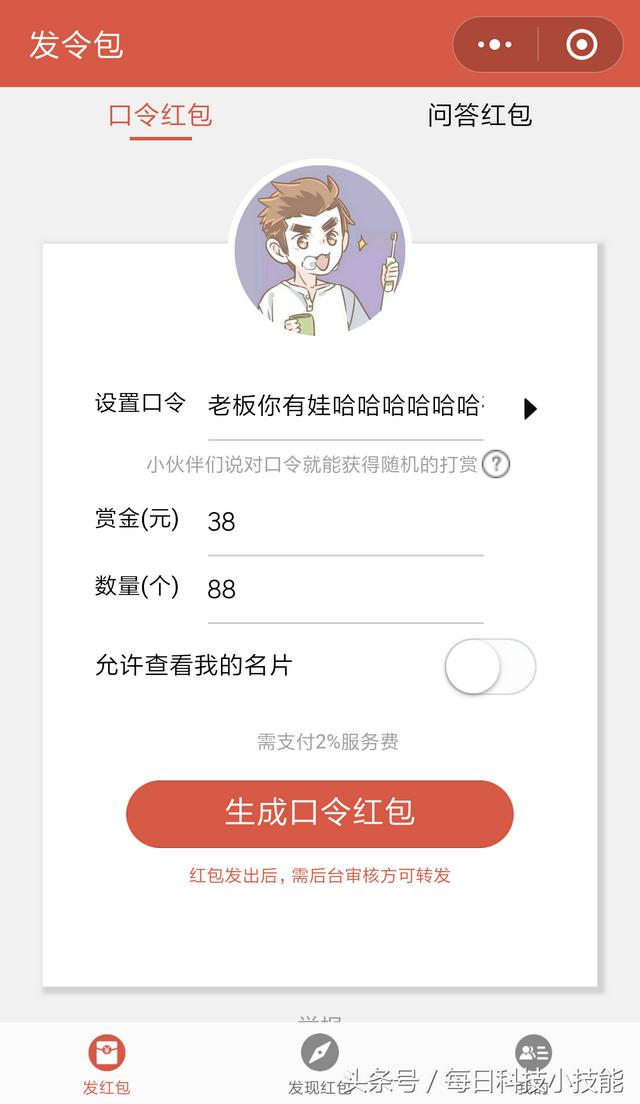Tap the 生成口令红包 button
The image size is (640, 1104).
click(x=320, y=813)
